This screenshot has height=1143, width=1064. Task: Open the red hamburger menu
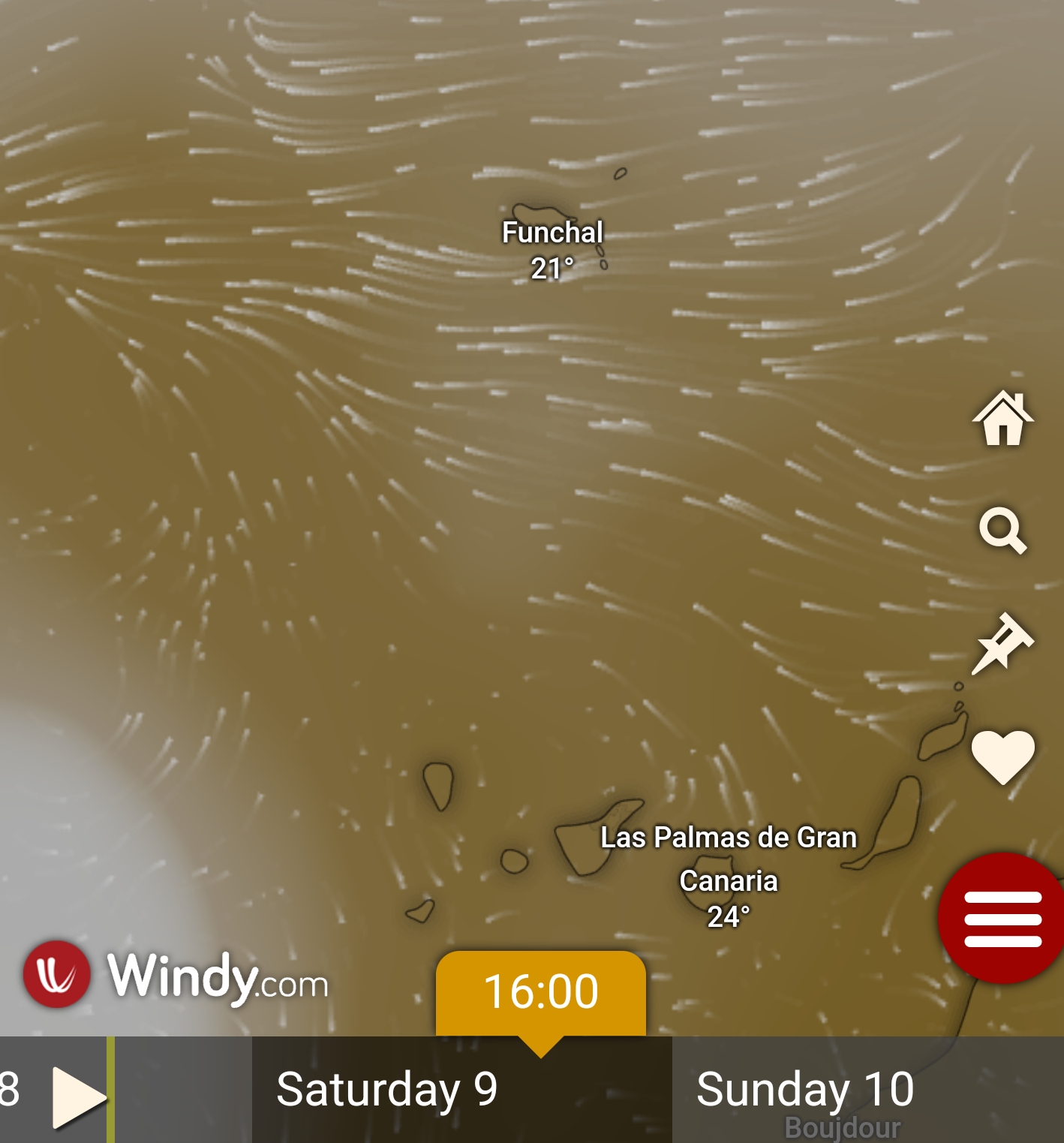pos(1002,919)
